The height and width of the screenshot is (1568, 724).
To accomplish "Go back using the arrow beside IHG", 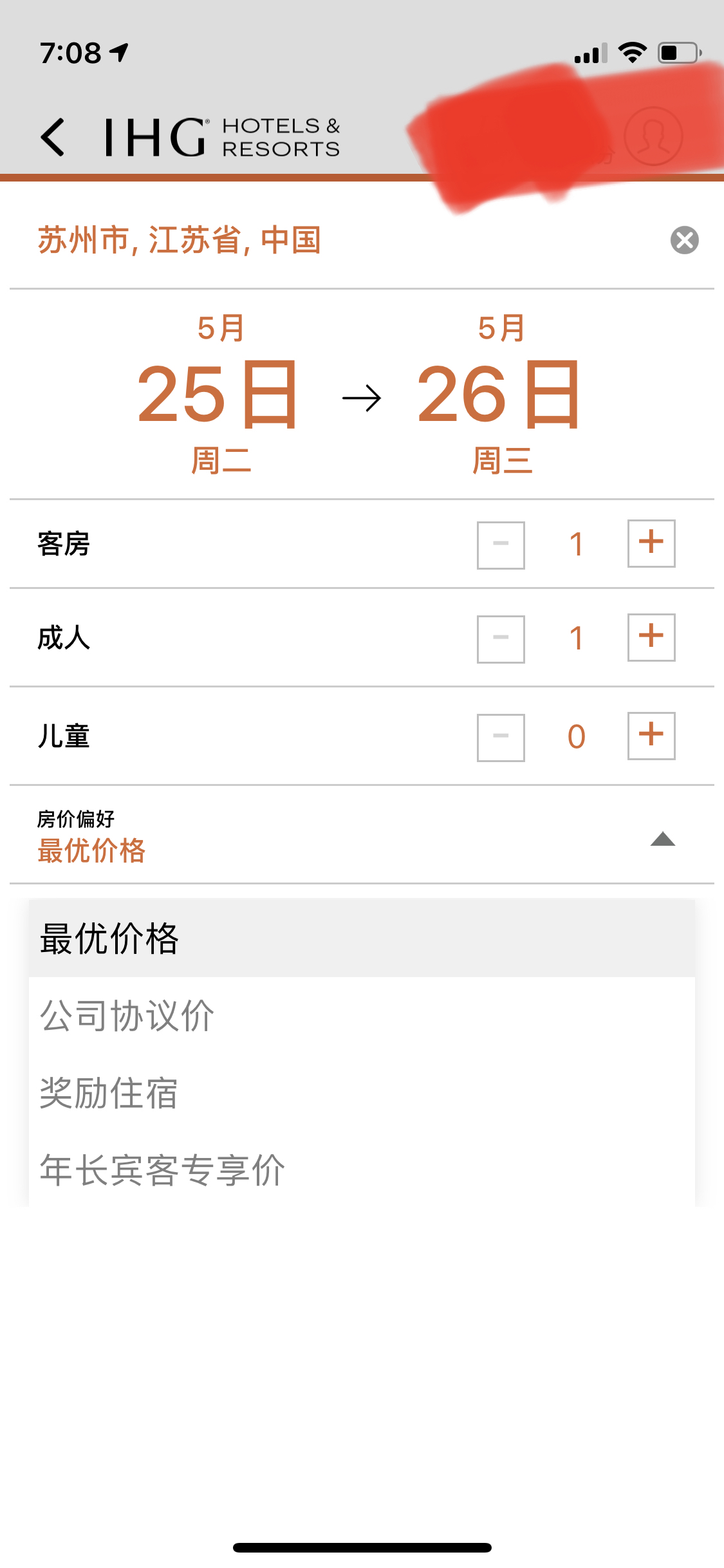I will point(53,137).
